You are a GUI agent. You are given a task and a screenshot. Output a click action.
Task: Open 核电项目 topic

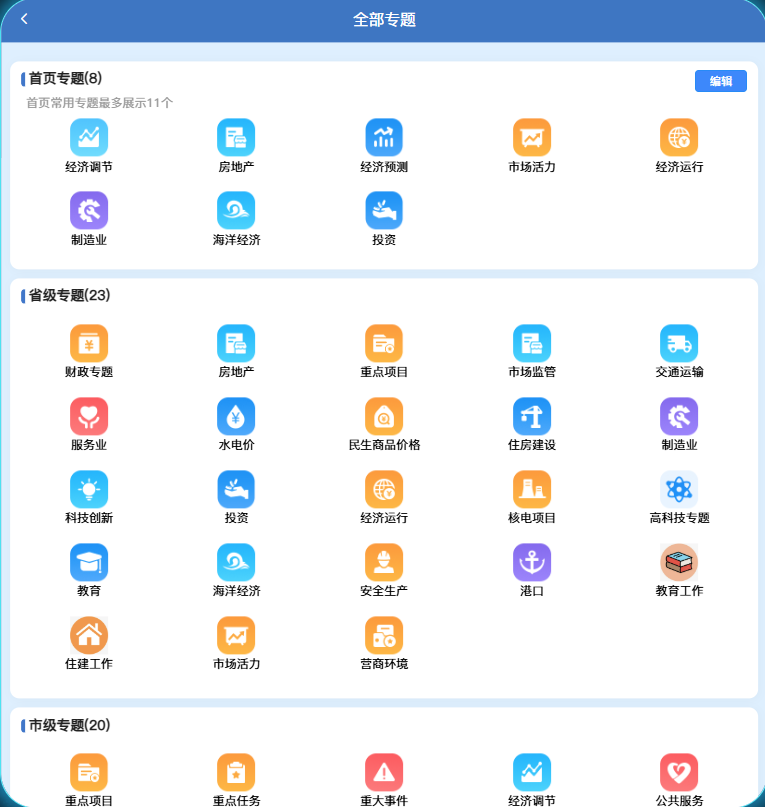coord(532,490)
